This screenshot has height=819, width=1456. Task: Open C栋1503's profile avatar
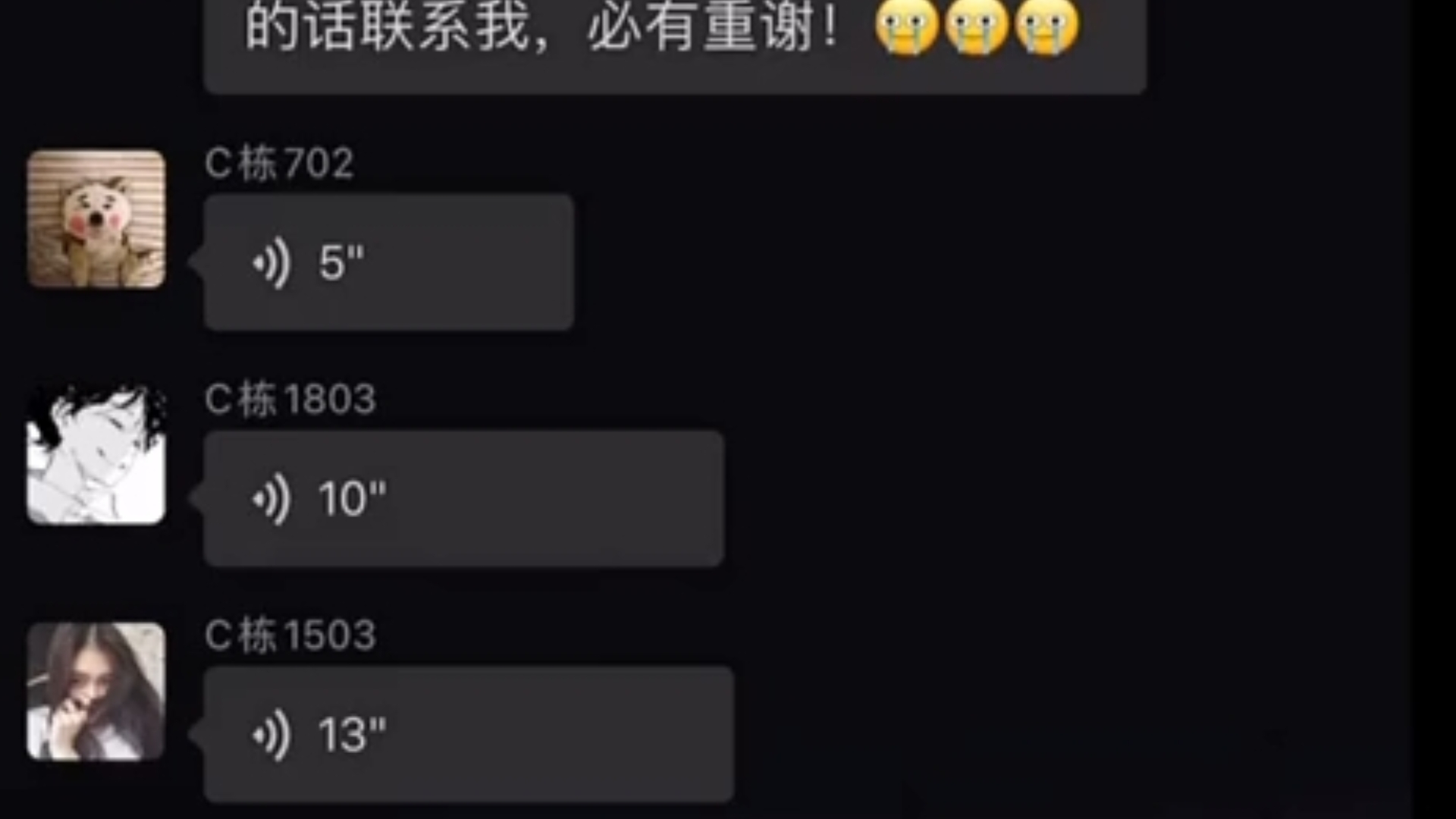[x=96, y=691]
